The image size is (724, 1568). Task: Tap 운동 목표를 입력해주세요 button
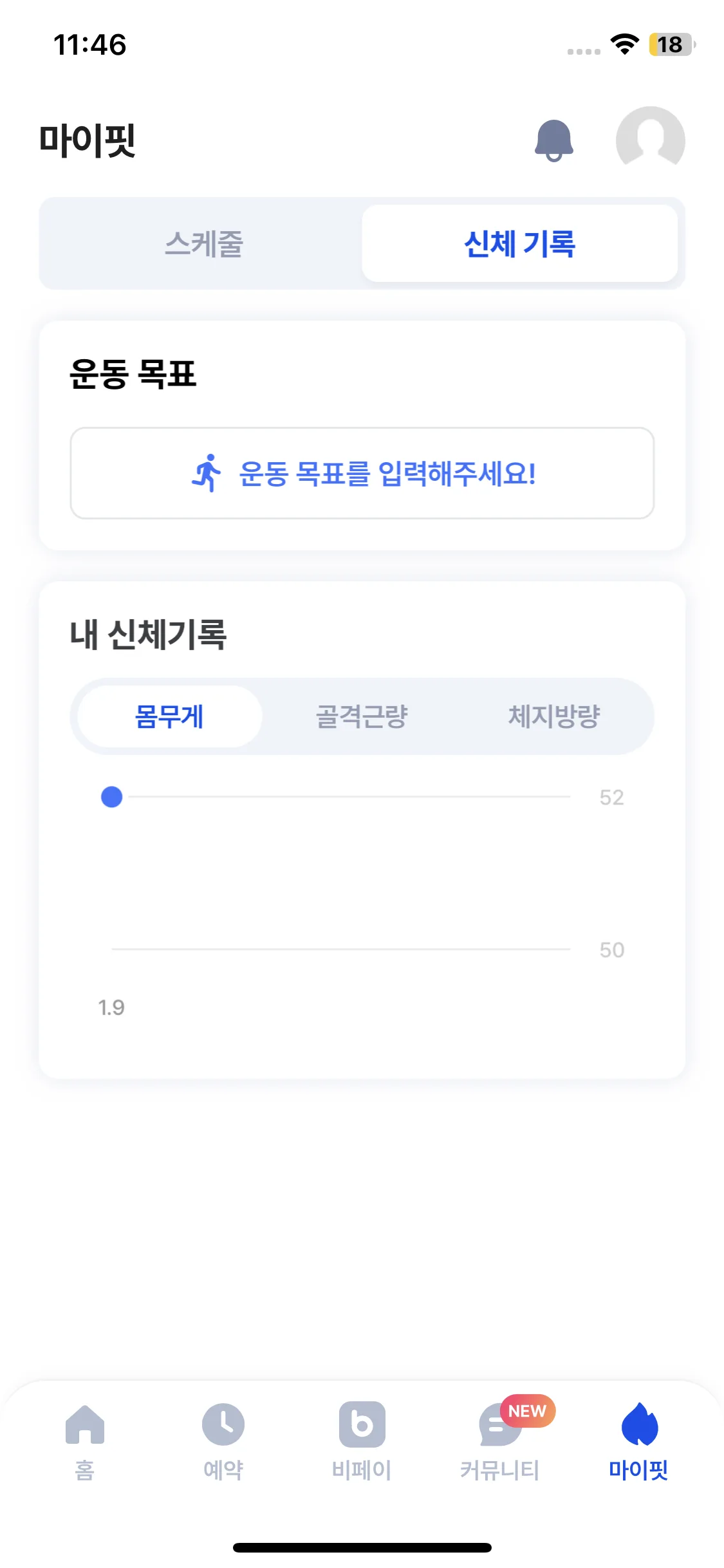362,473
